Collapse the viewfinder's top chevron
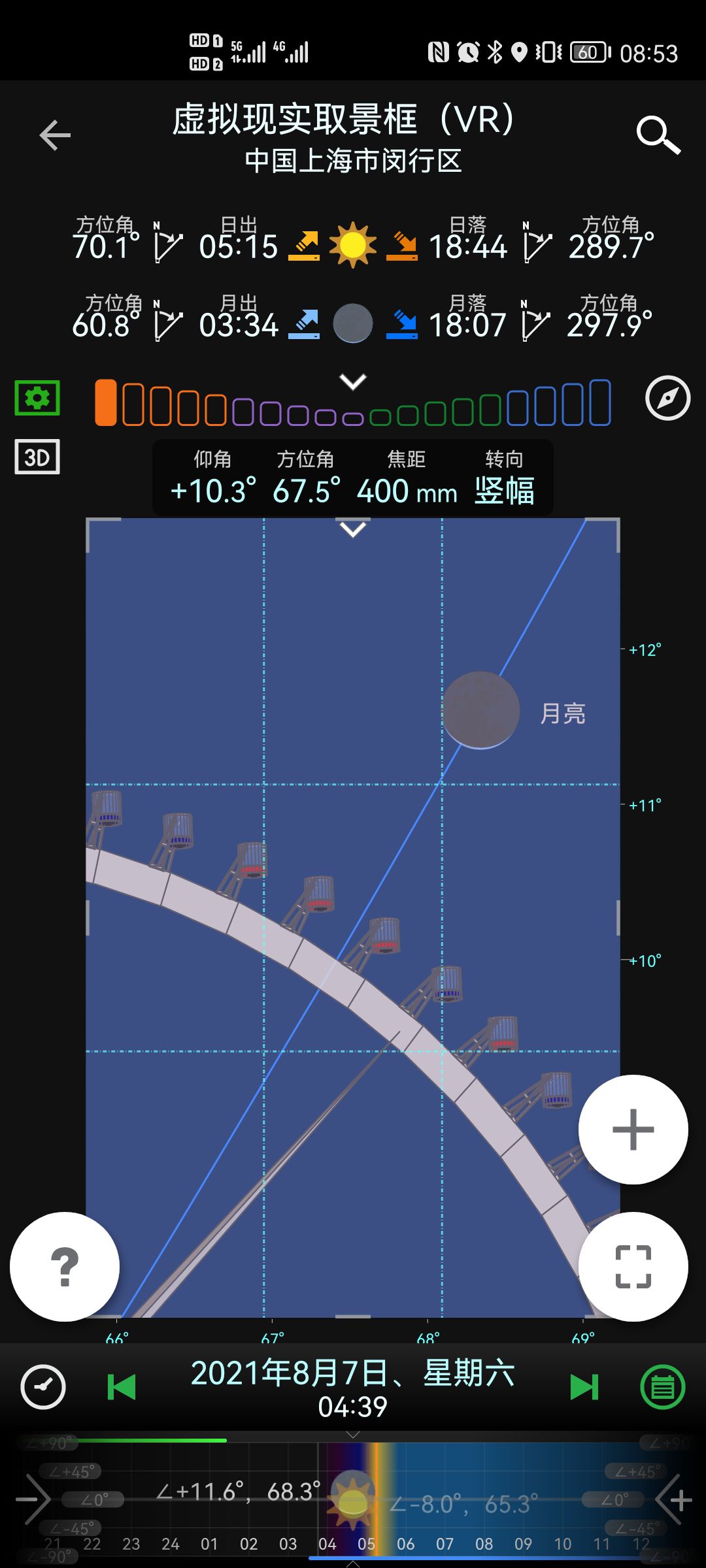Screen dimensions: 706x1568 [353, 529]
